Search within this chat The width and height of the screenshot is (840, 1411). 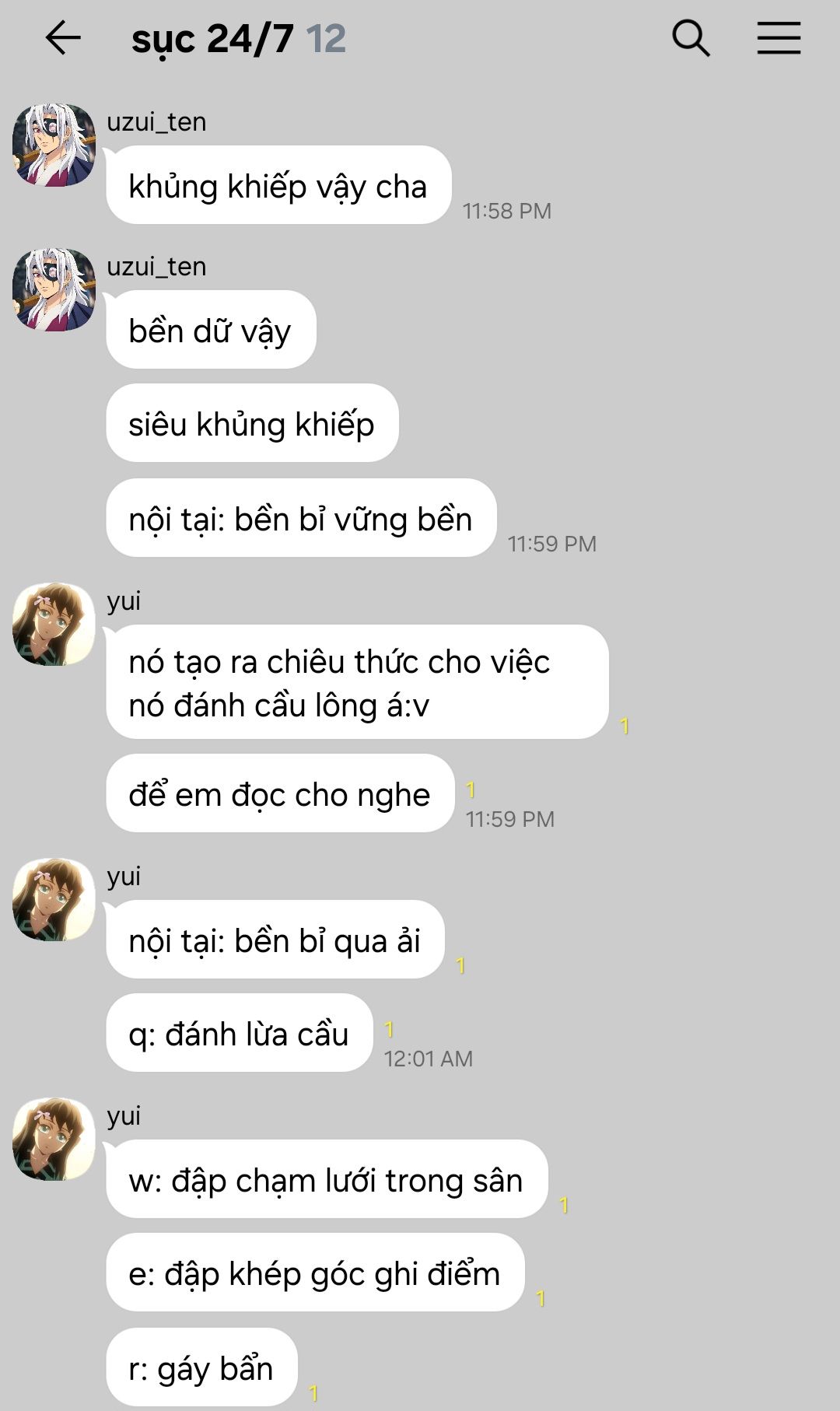691,38
